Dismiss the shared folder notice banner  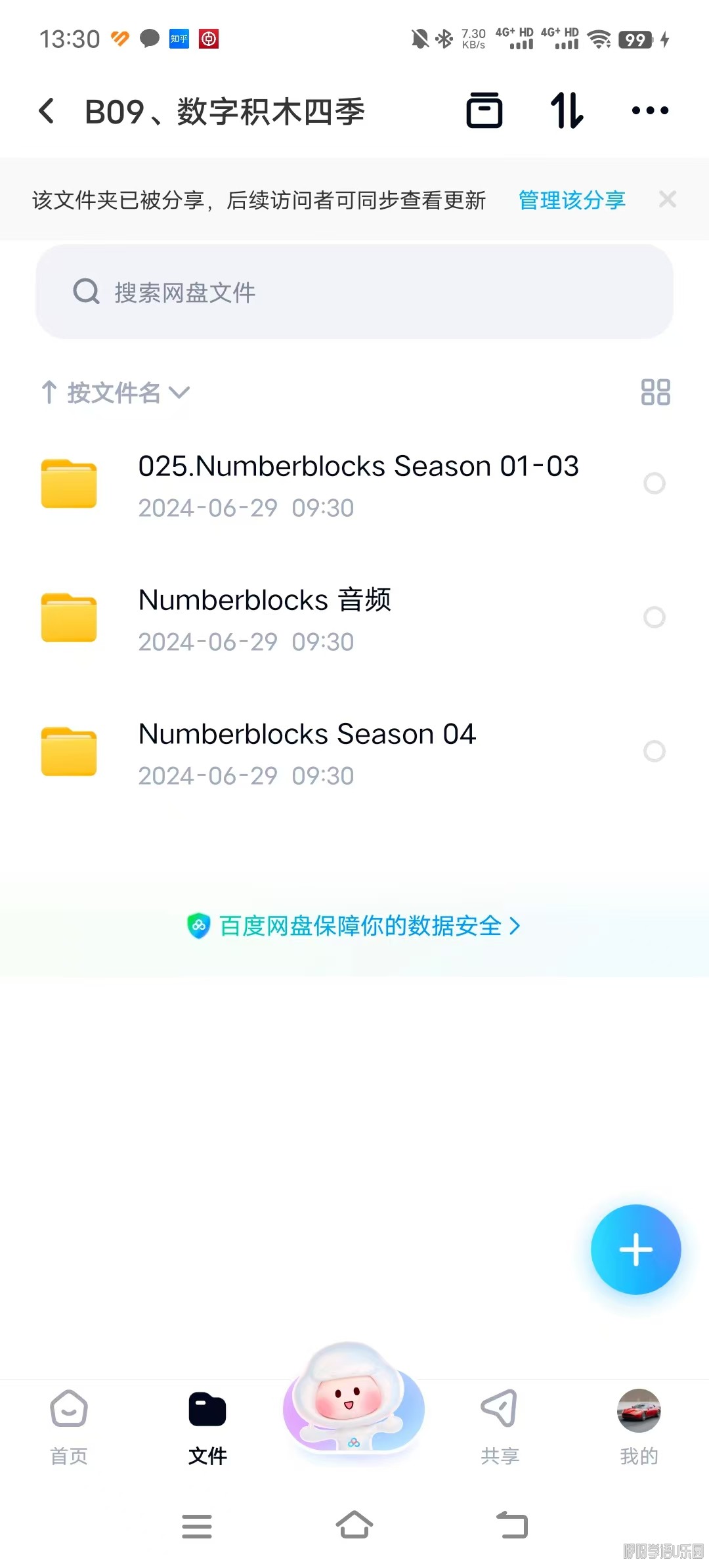pyautogui.click(x=668, y=199)
